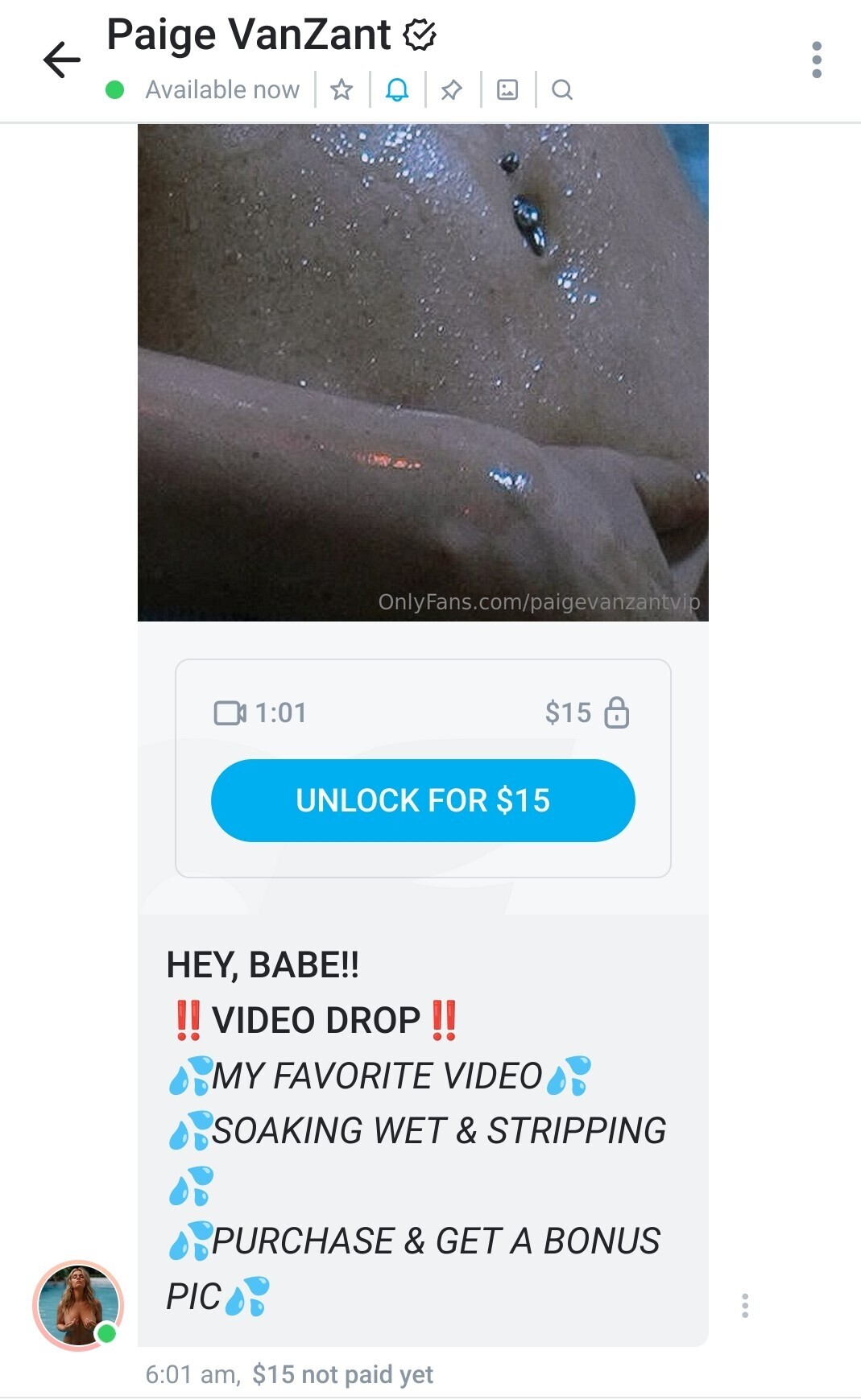861x1400 pixels.
Task: Open the locked video preview
Action: [x=423, y=372]
